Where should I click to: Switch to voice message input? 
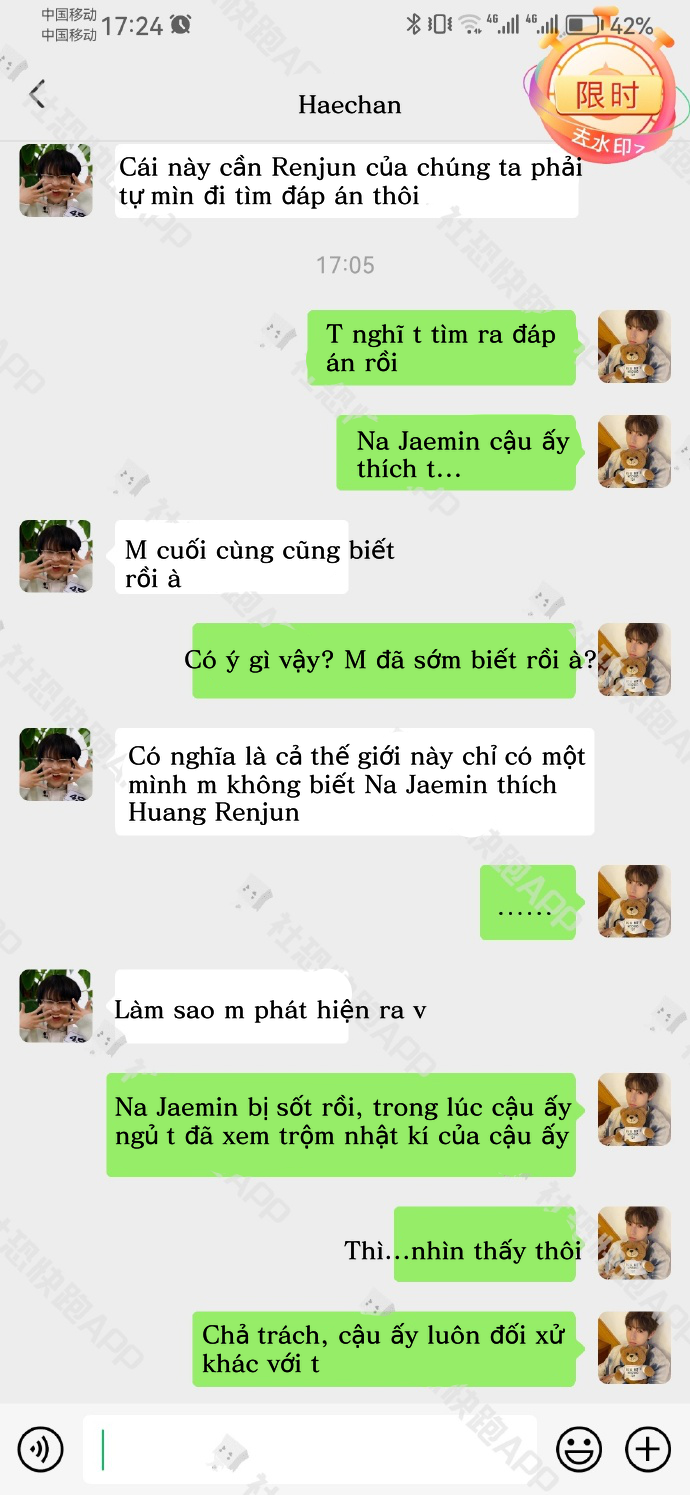tap(40, 1449)
